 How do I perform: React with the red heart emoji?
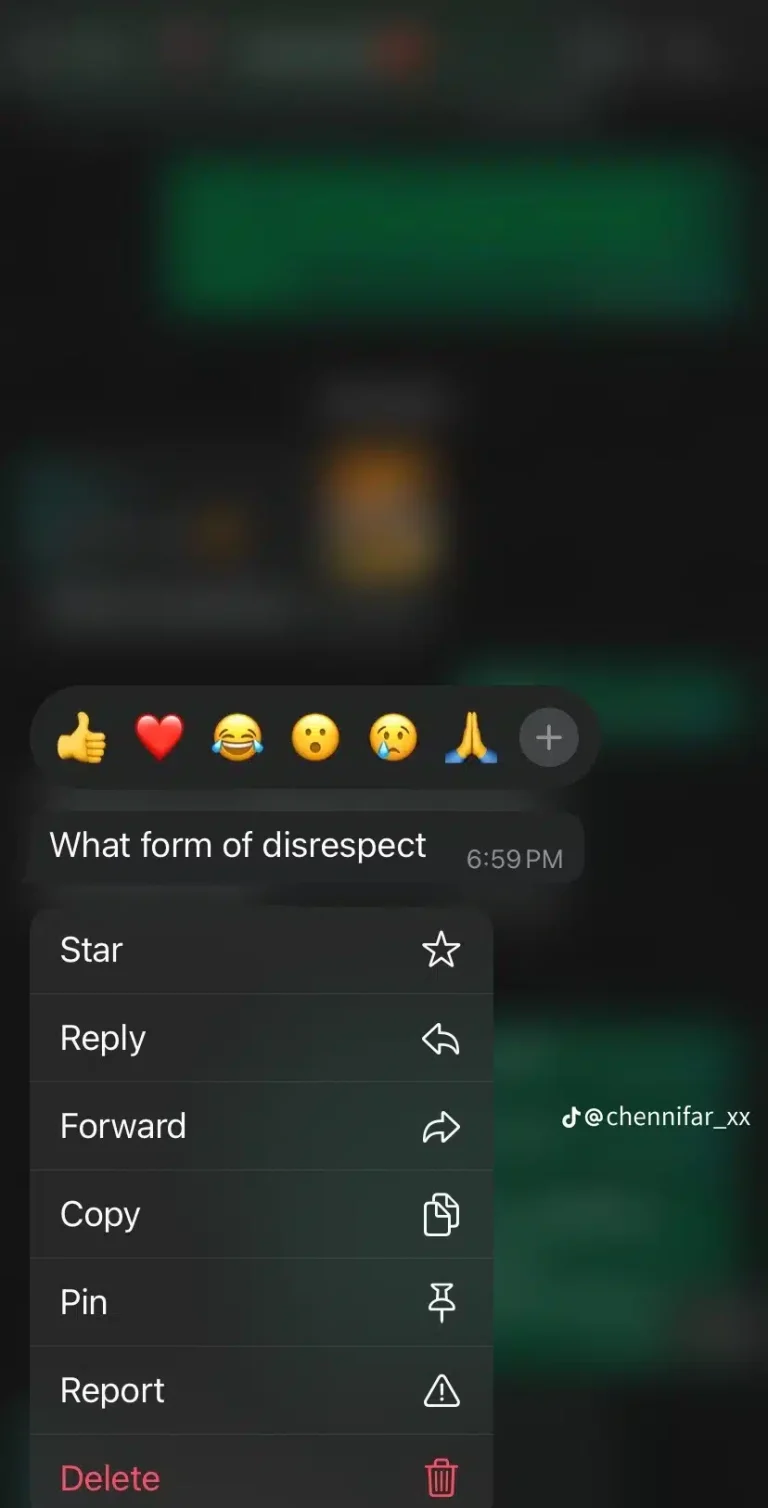click(159, 740)
